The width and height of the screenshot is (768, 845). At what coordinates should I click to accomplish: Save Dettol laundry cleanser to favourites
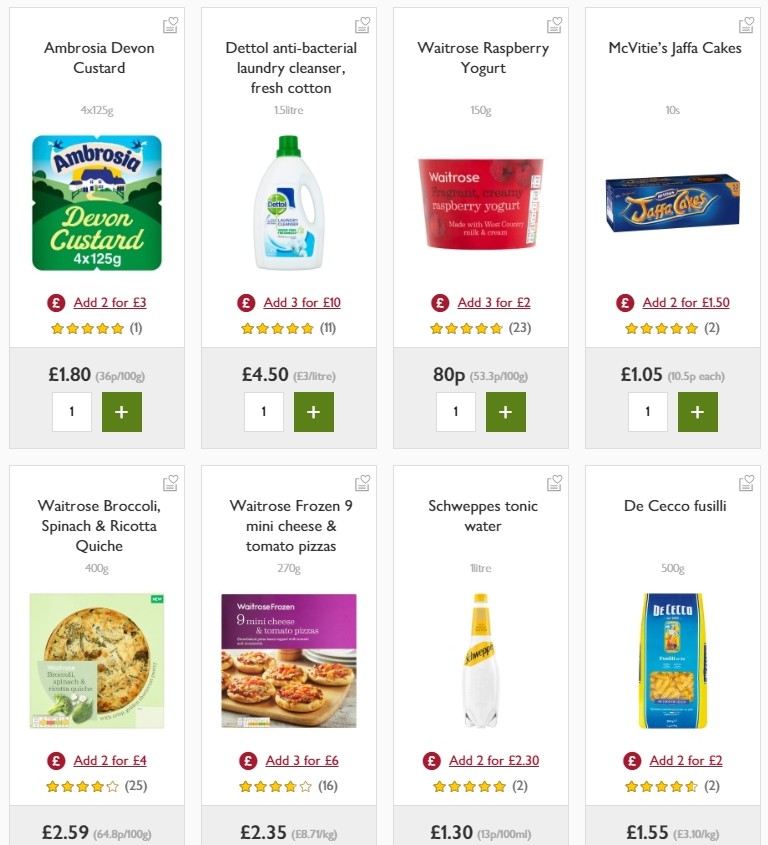click(362, 23)
